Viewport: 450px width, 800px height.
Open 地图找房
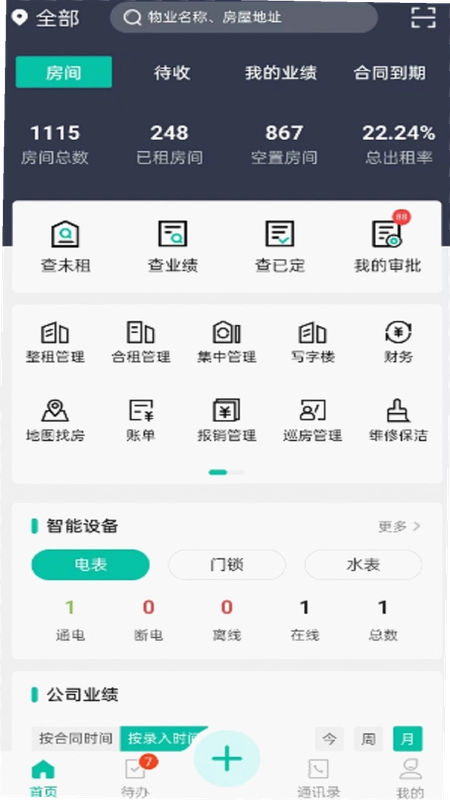click(55, 421)
